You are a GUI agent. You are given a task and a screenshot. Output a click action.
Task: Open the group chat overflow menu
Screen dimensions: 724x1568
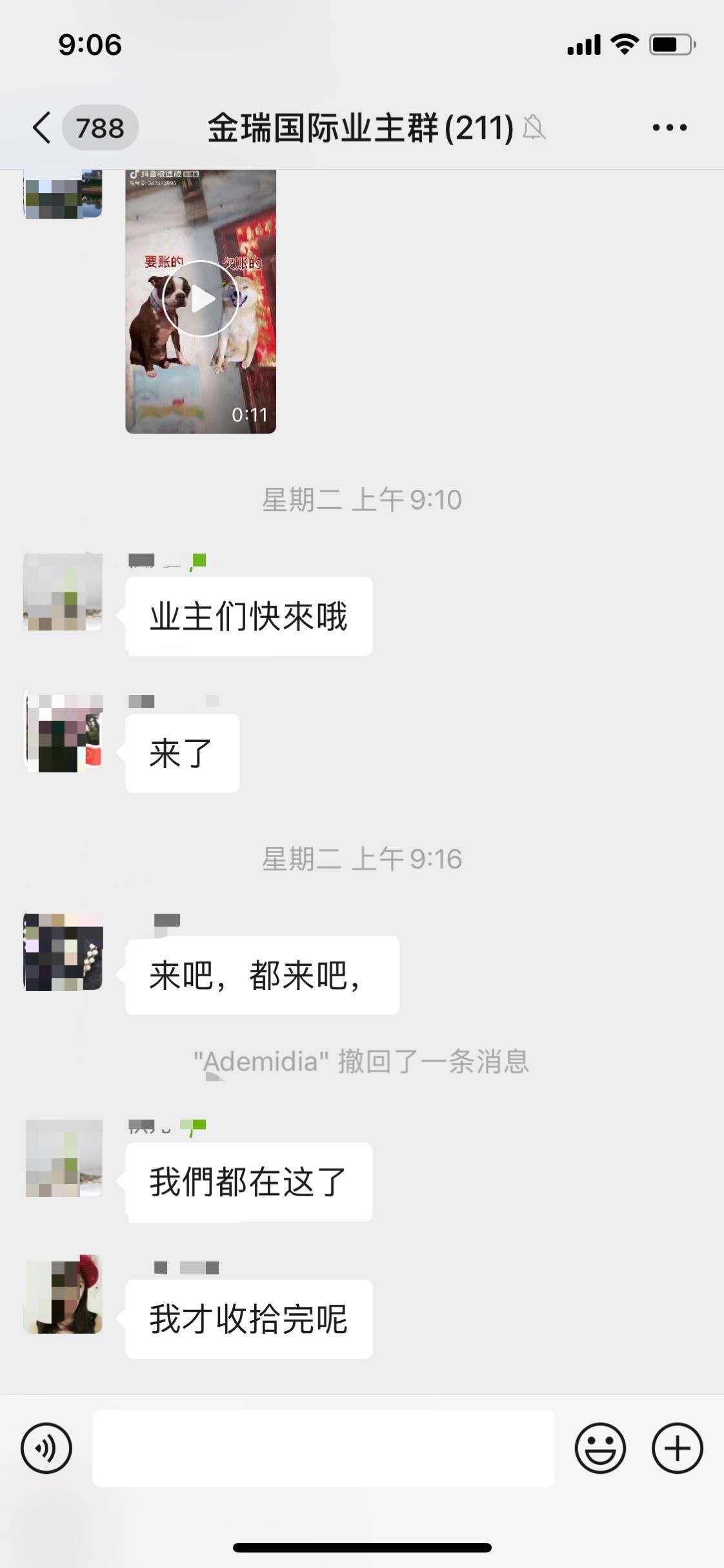point(669,127)
